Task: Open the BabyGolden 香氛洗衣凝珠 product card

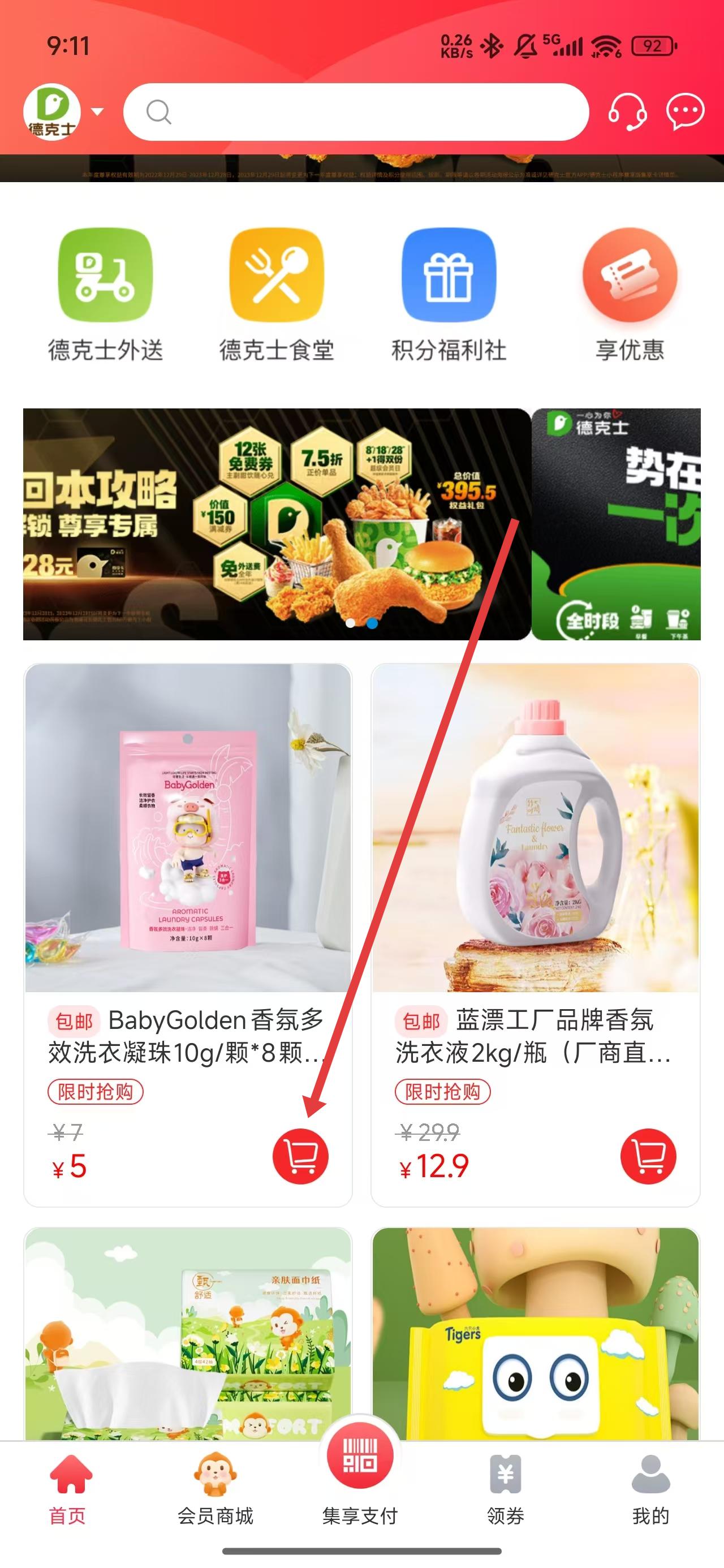Action: coord(188,852)
